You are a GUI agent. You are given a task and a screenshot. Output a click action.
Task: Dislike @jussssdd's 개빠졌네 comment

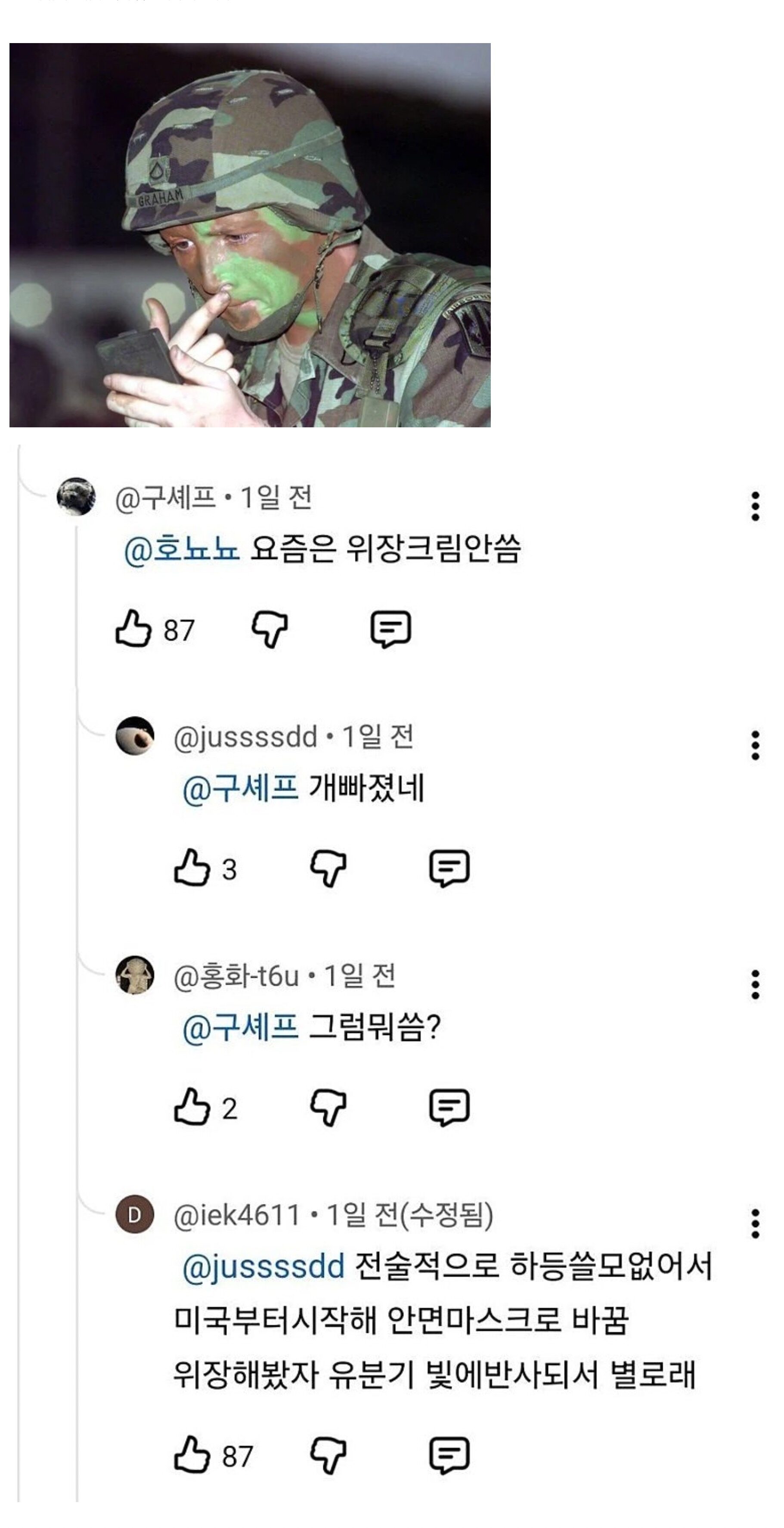[x=328, y=868]
